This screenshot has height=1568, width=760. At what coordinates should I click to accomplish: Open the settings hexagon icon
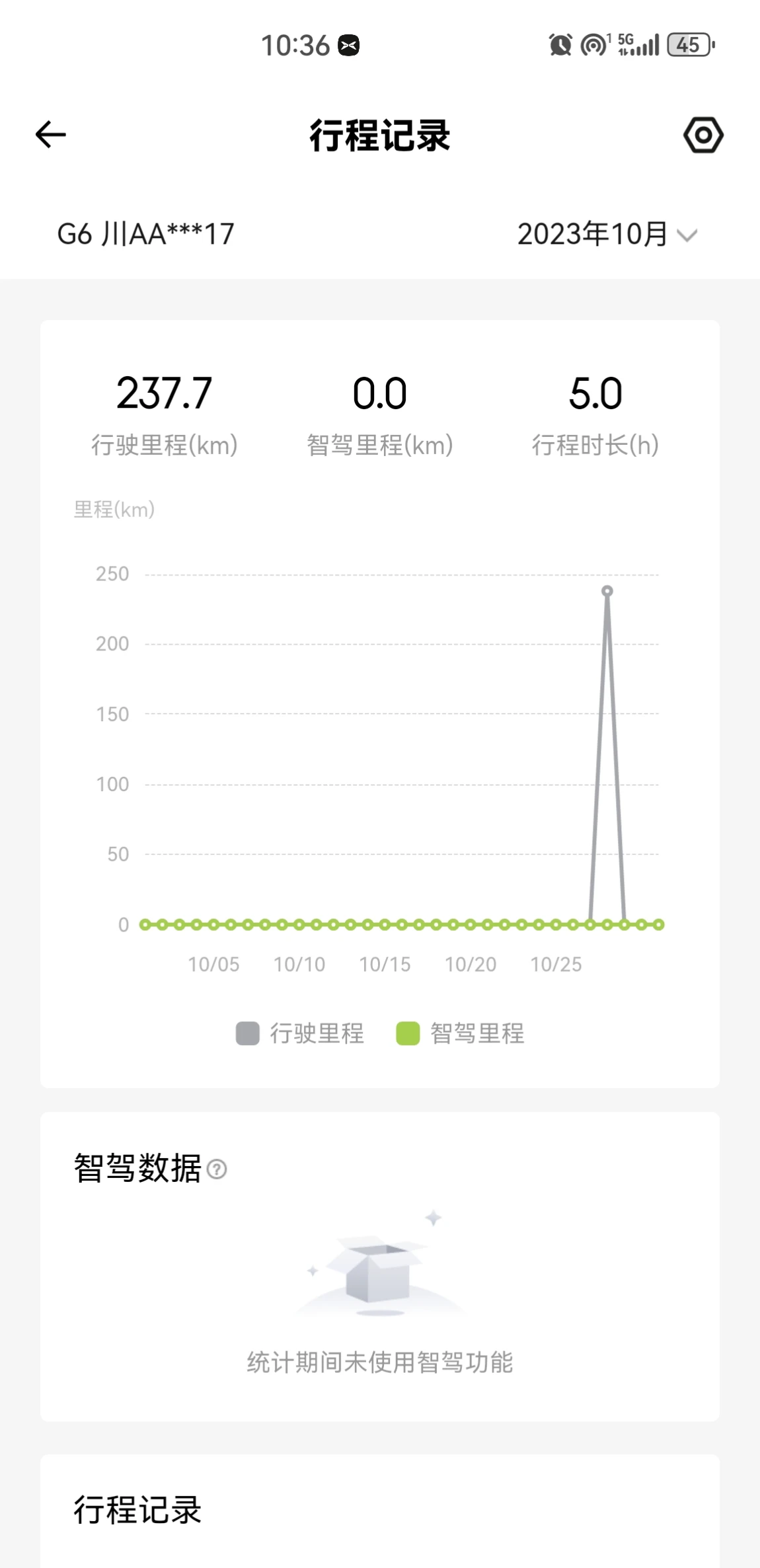[703, 136]
